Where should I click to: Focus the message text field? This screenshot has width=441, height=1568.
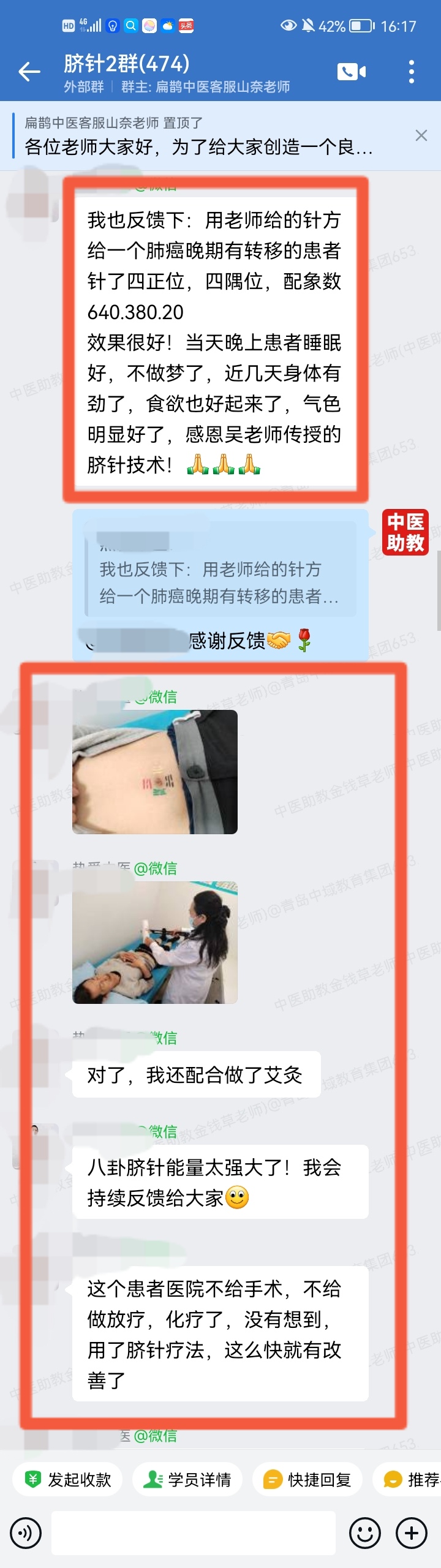point(193,1533)
